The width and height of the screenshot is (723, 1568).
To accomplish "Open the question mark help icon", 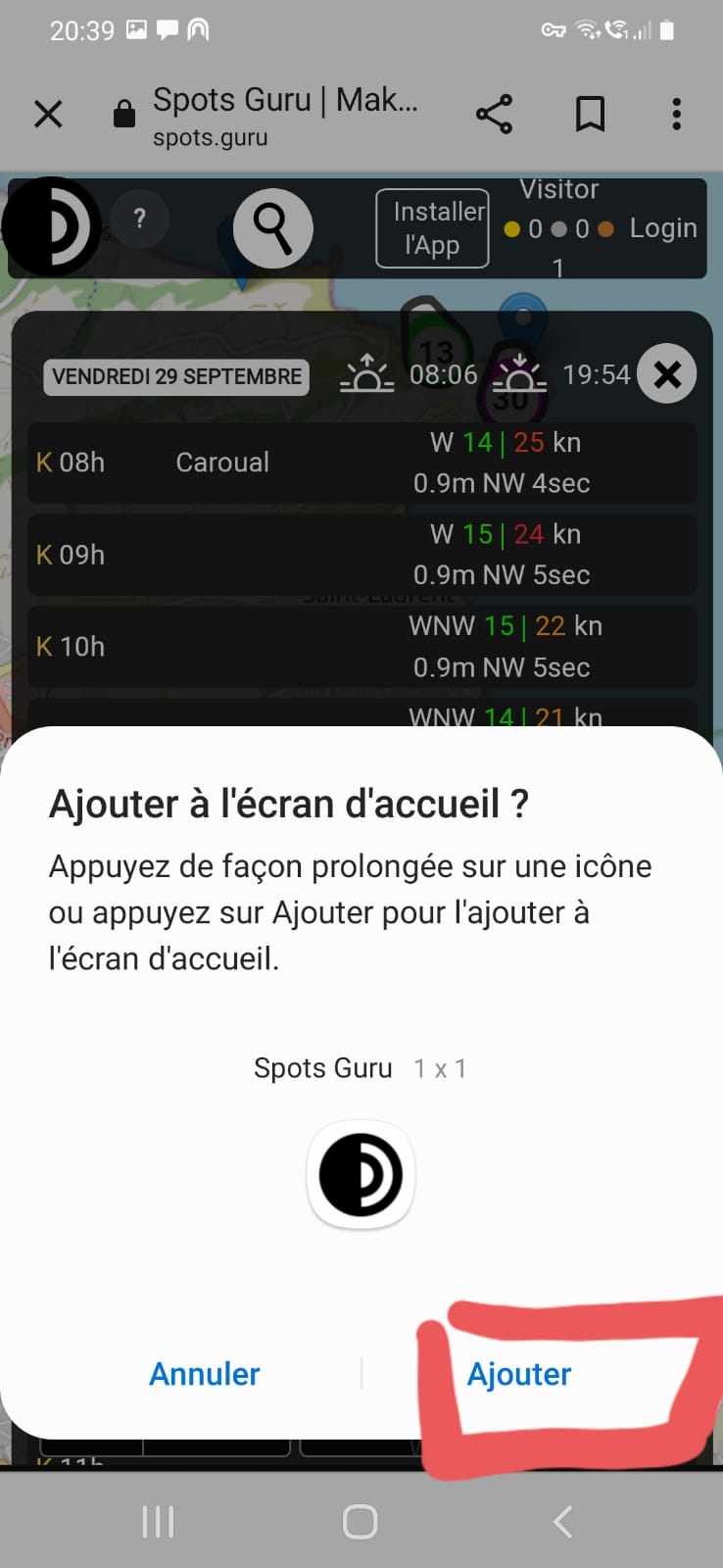I will click(x=140, y=219).
